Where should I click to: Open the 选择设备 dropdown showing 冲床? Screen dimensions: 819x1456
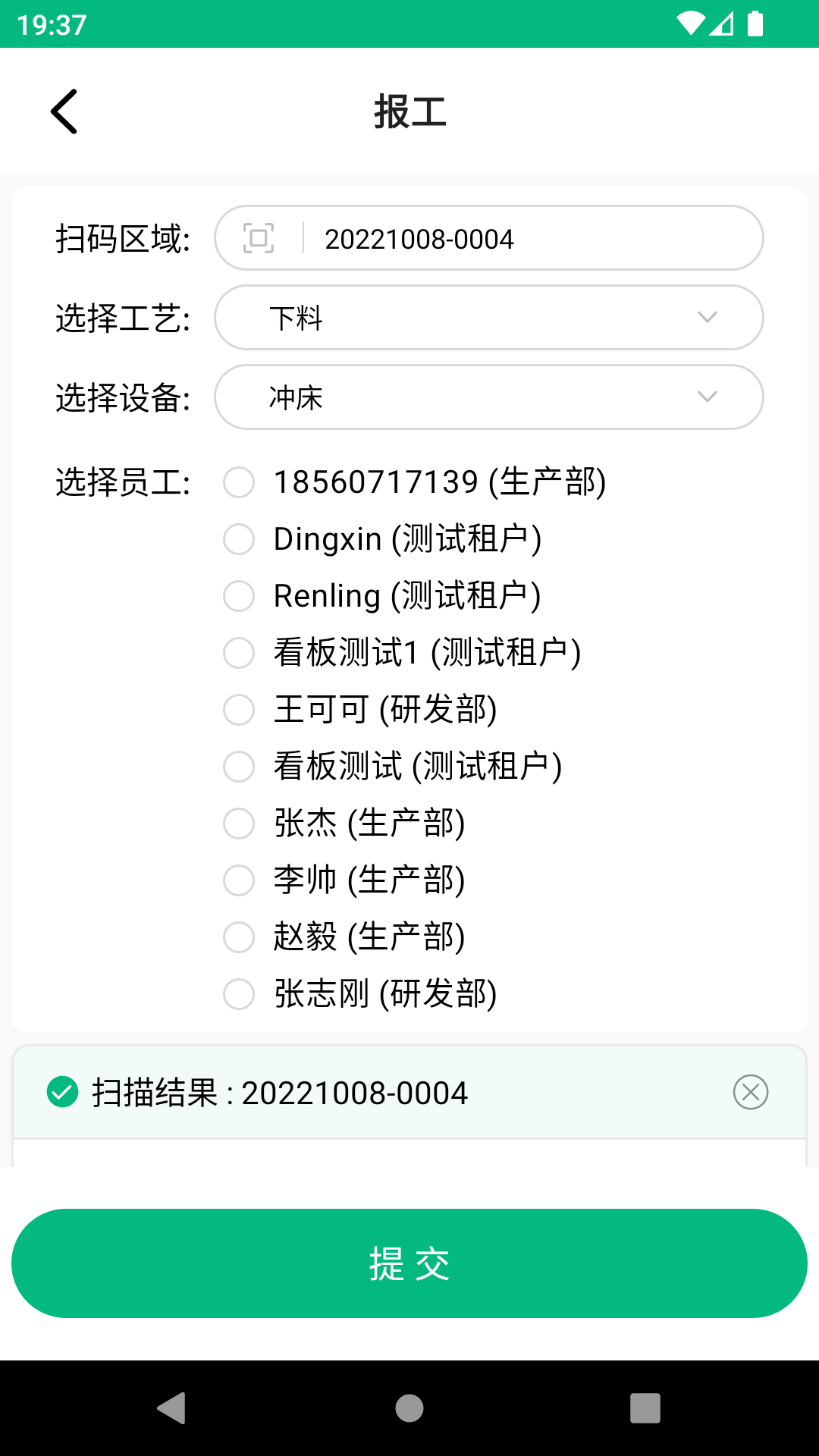[x=488, y=397]
